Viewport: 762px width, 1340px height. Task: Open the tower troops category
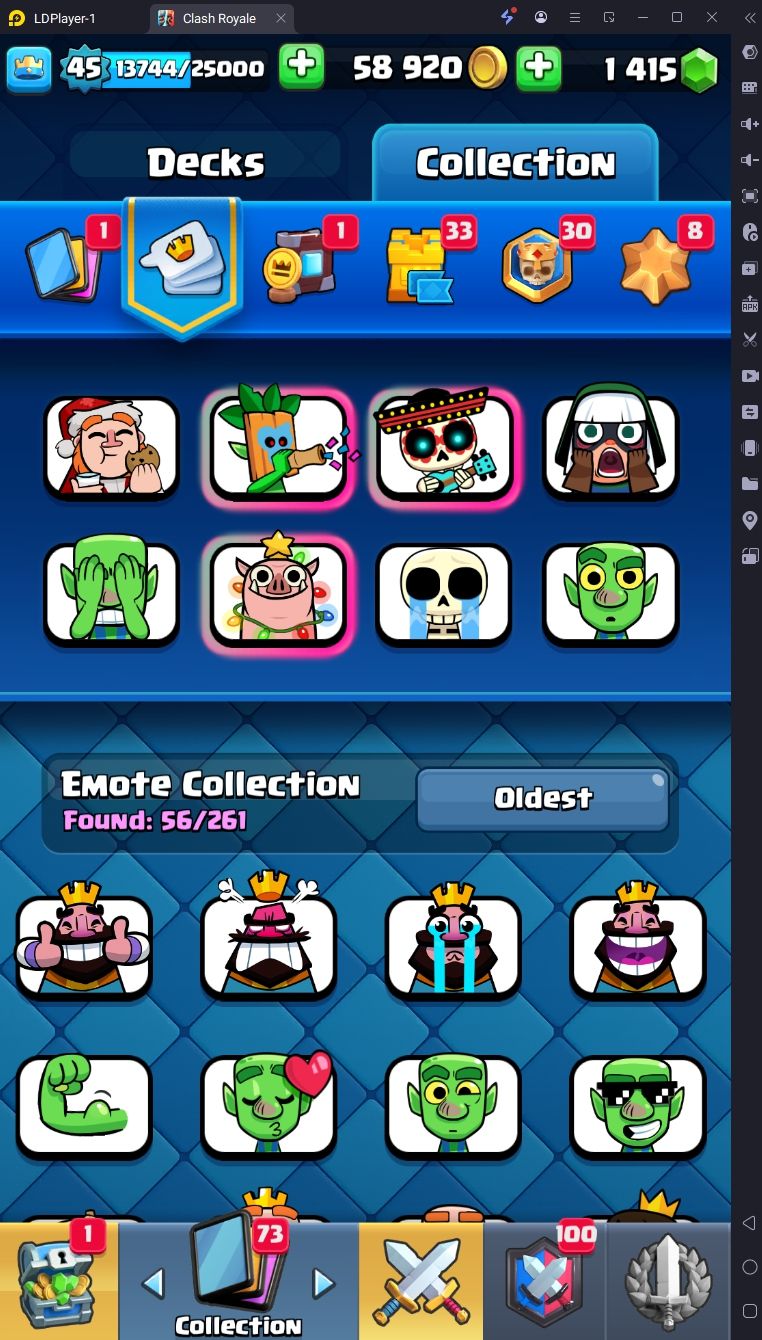point(420,265)
